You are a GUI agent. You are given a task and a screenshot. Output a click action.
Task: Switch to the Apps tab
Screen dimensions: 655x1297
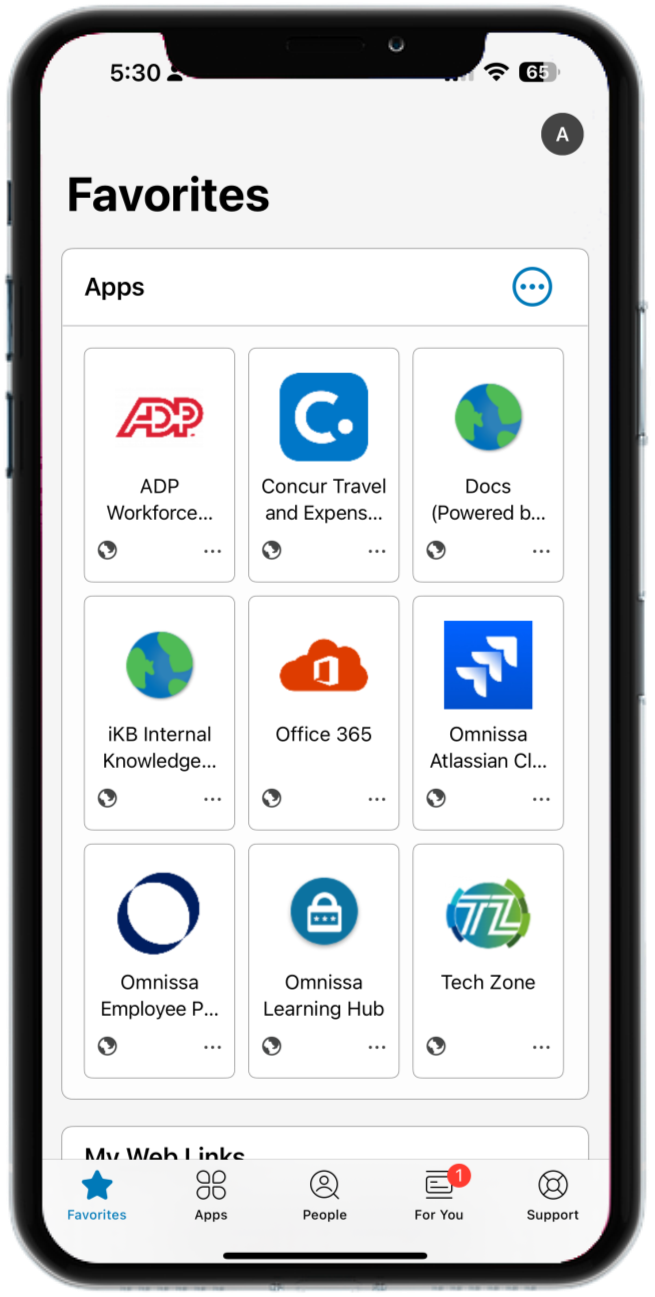click(211, 1195)
